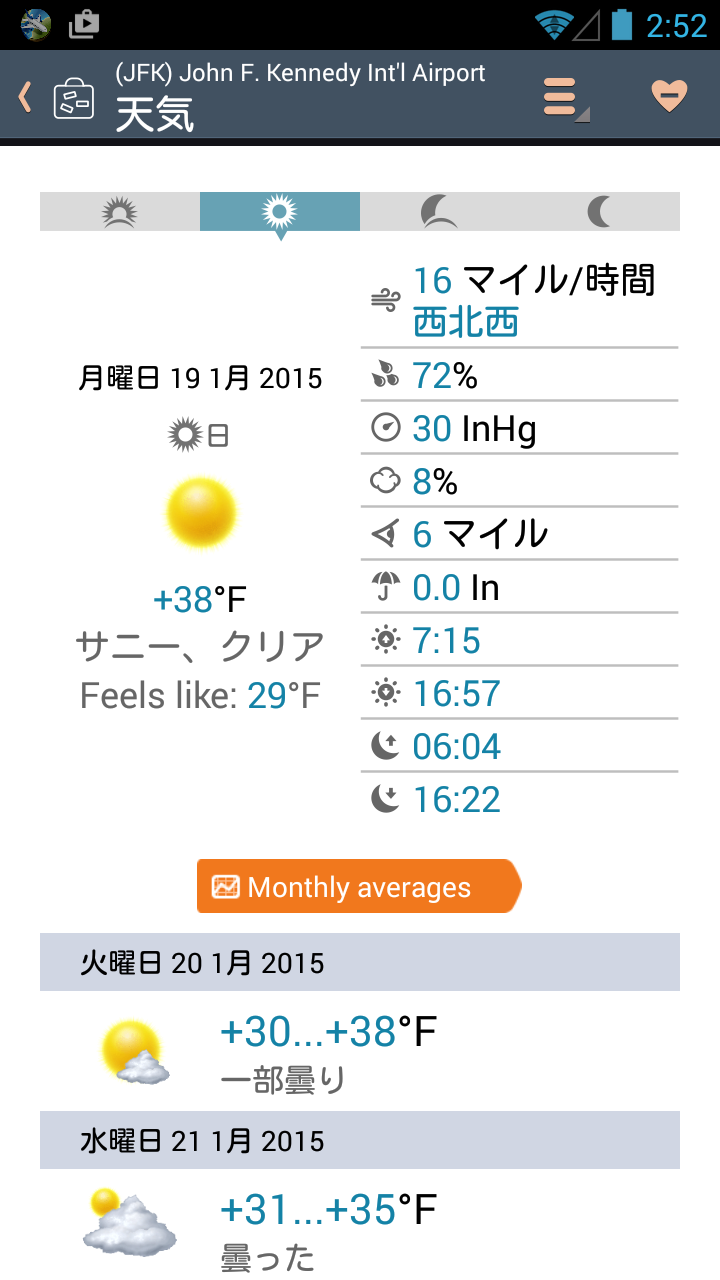Switch to the evening moon tab
Viewport: 720px width, 1280px height.
coord(440,212)
